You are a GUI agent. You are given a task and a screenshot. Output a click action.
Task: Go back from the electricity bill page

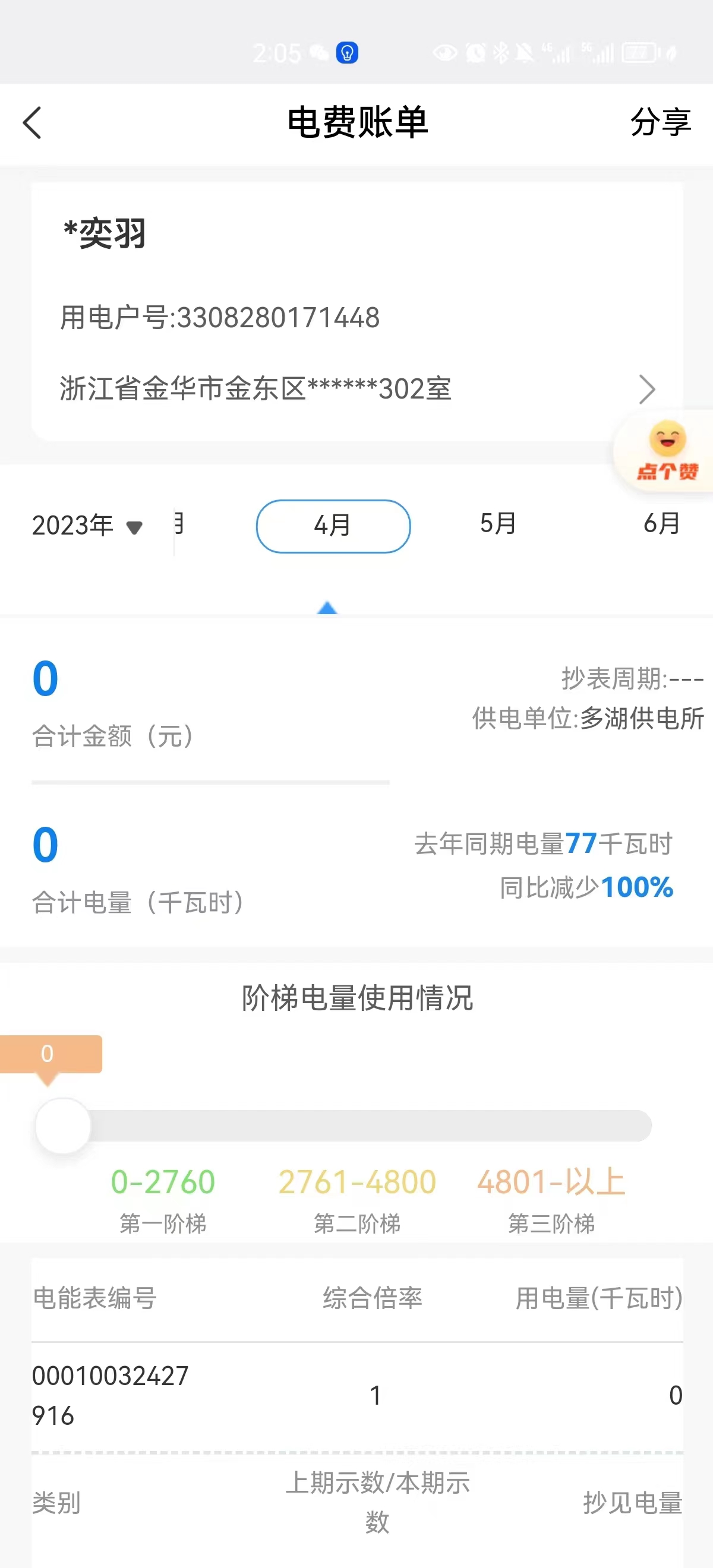coord(33,122)
